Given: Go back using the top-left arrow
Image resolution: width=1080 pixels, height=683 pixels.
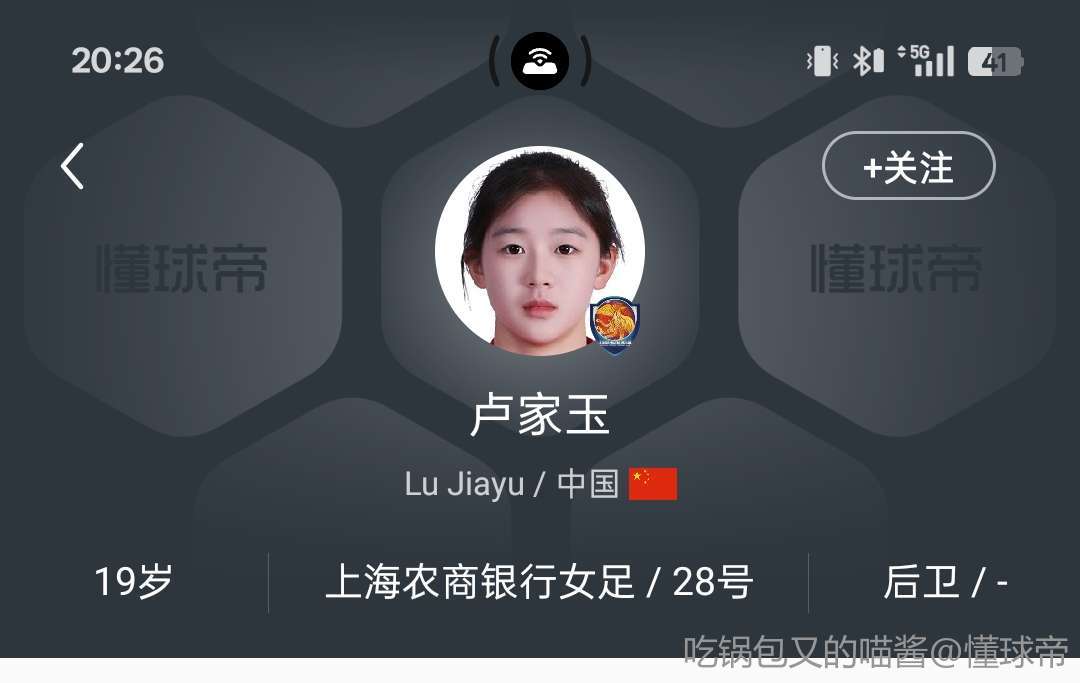Looking at the screenshot, I should pos(72,167).
